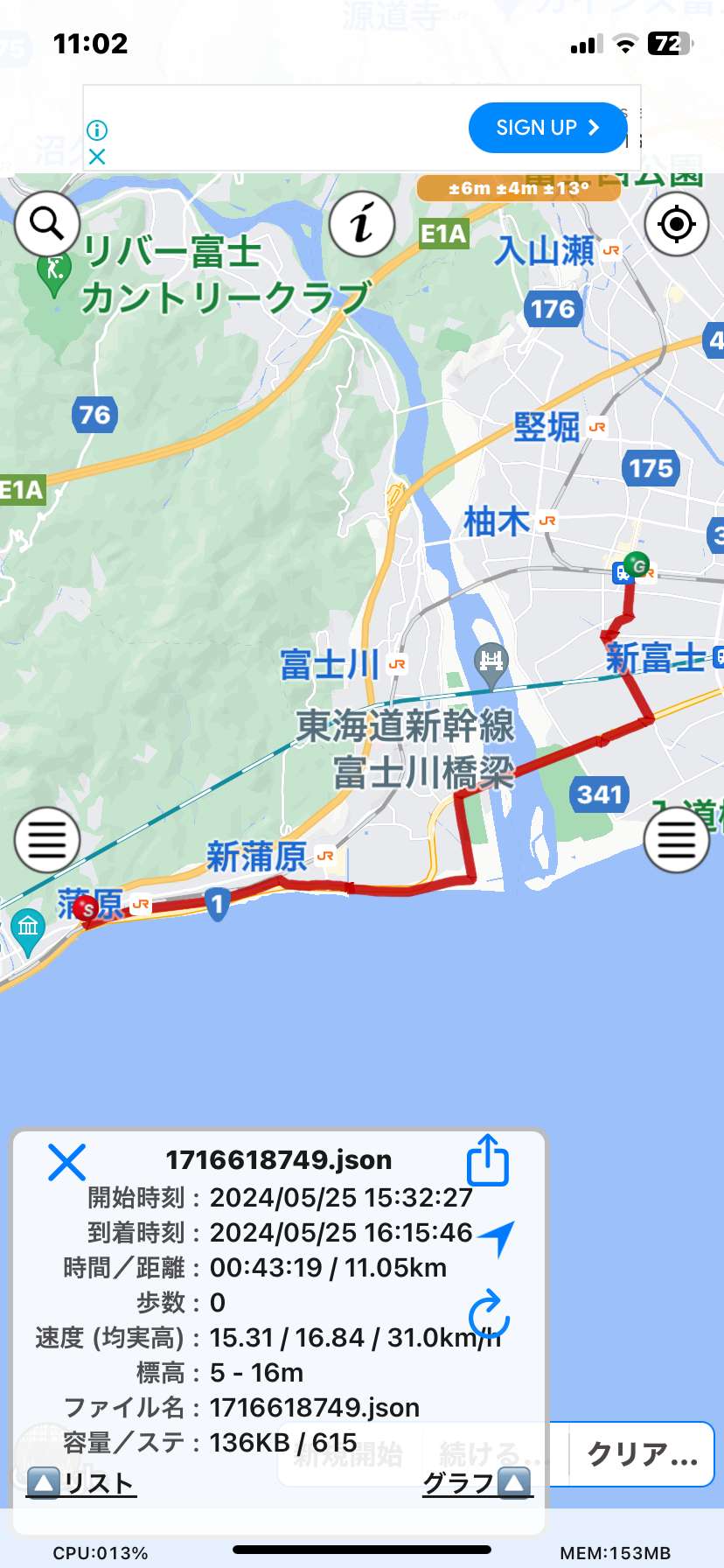Viewport: 724px width, 1568px height.
Task: Open the info button on the map
Action: tap(362, 224)
